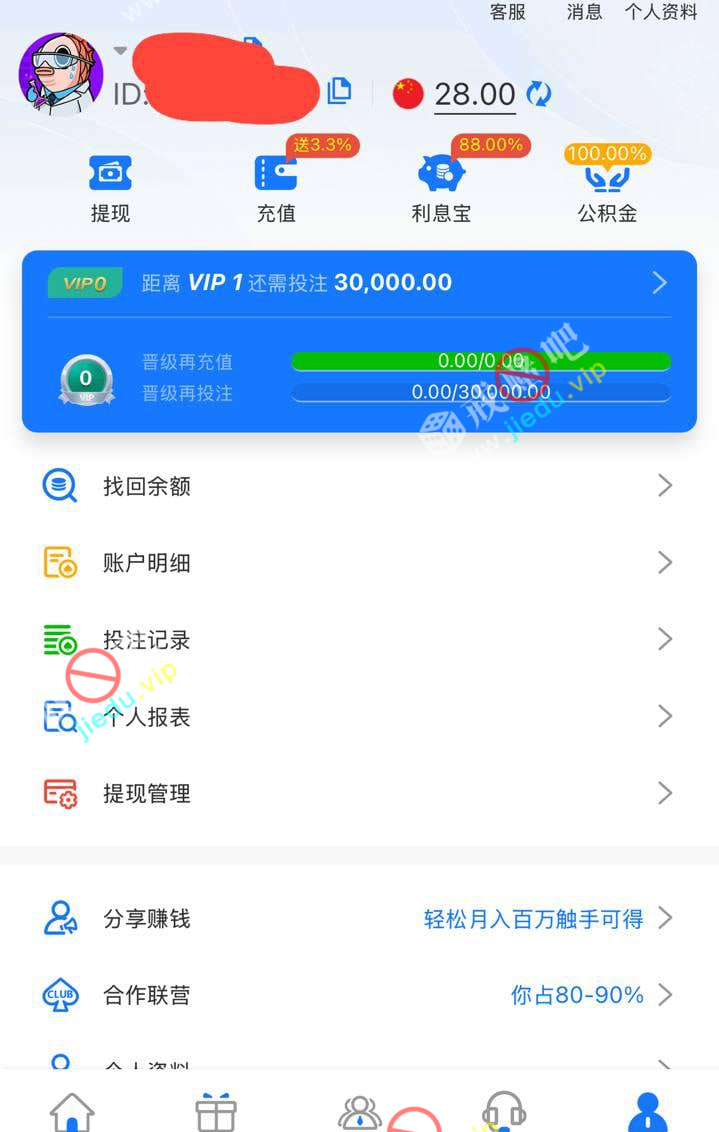Viewport: 719px width, 1132px height.
Task: Open 利息宝 interest feature
Action: (x=441, y=188)
